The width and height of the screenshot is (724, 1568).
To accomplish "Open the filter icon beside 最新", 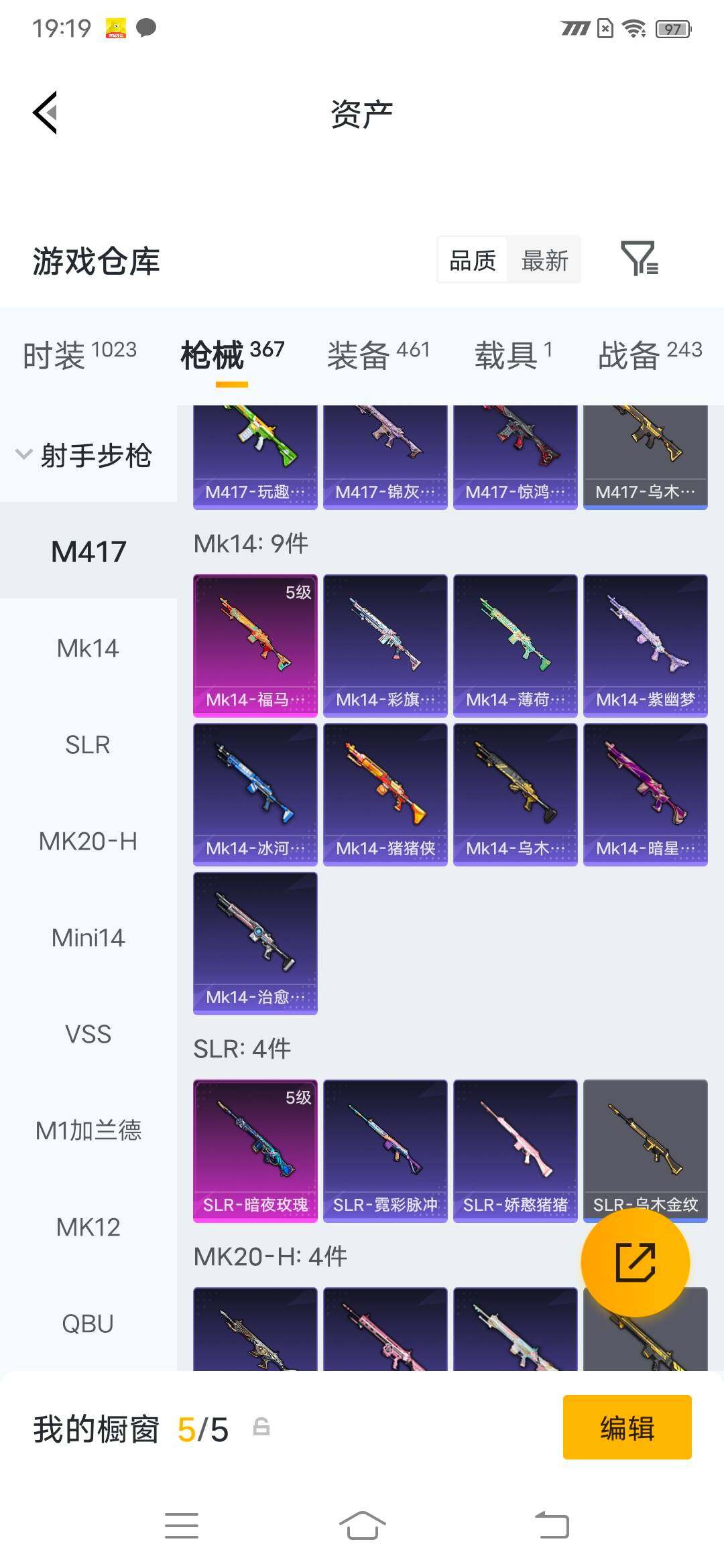I will click(640, 259).
